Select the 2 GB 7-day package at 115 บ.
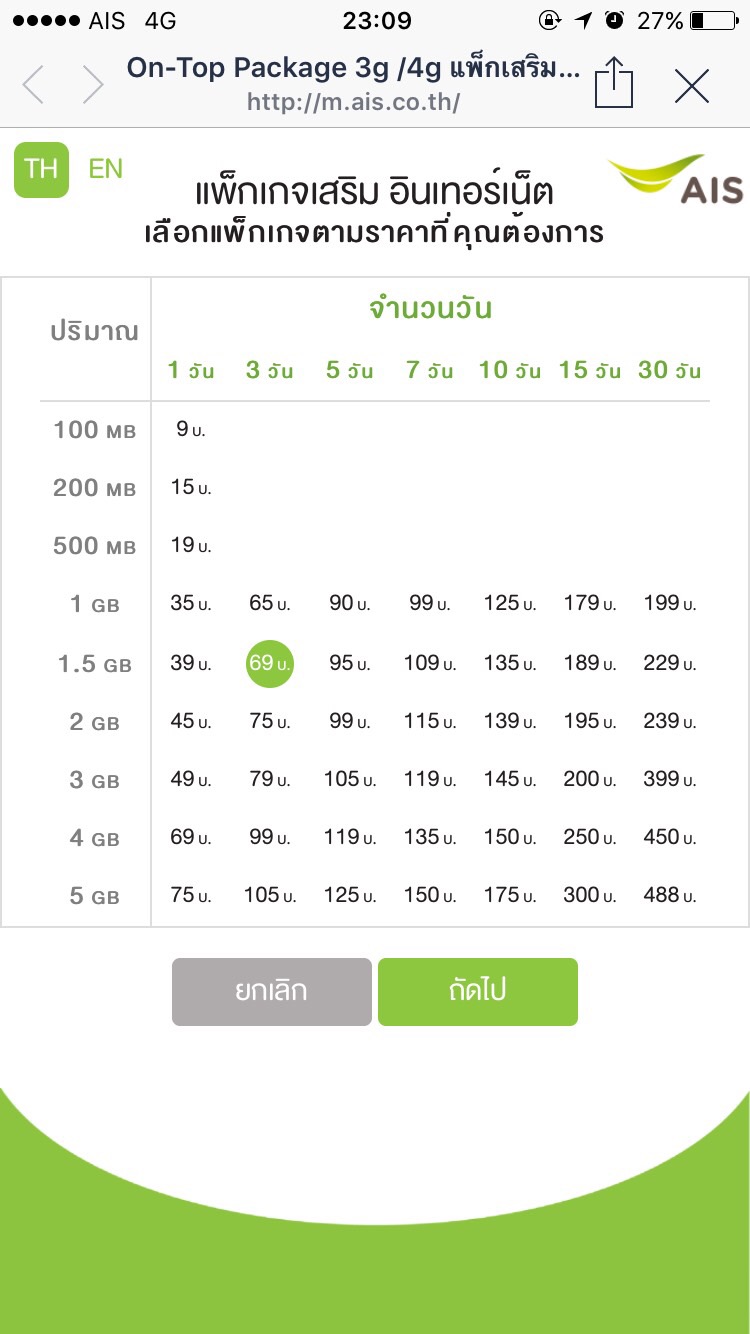The height and width of the screenshot is (1334, 750). [430, 721]
